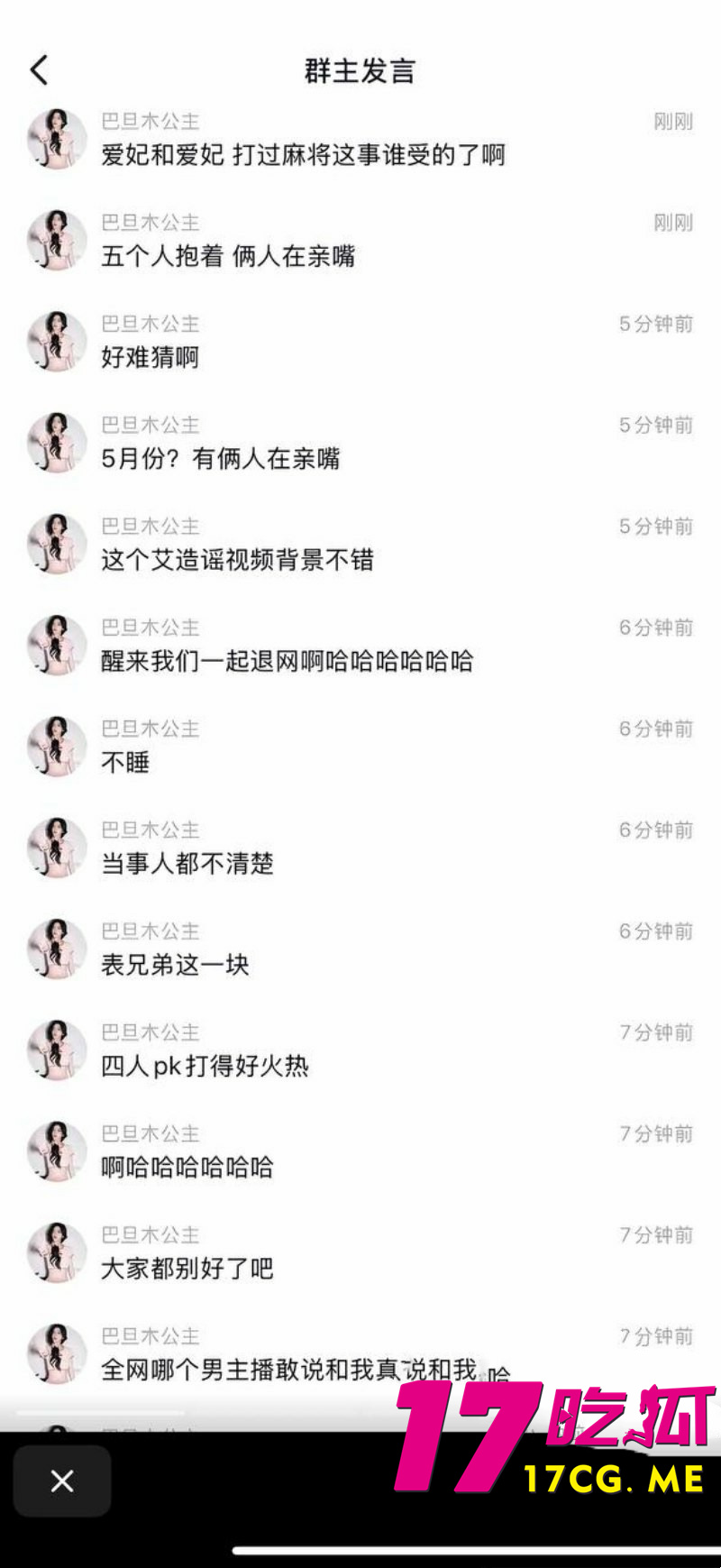721x1568 pixels.
Task: Select the message '表兄弟这一块'
Action: coord(177,965)
